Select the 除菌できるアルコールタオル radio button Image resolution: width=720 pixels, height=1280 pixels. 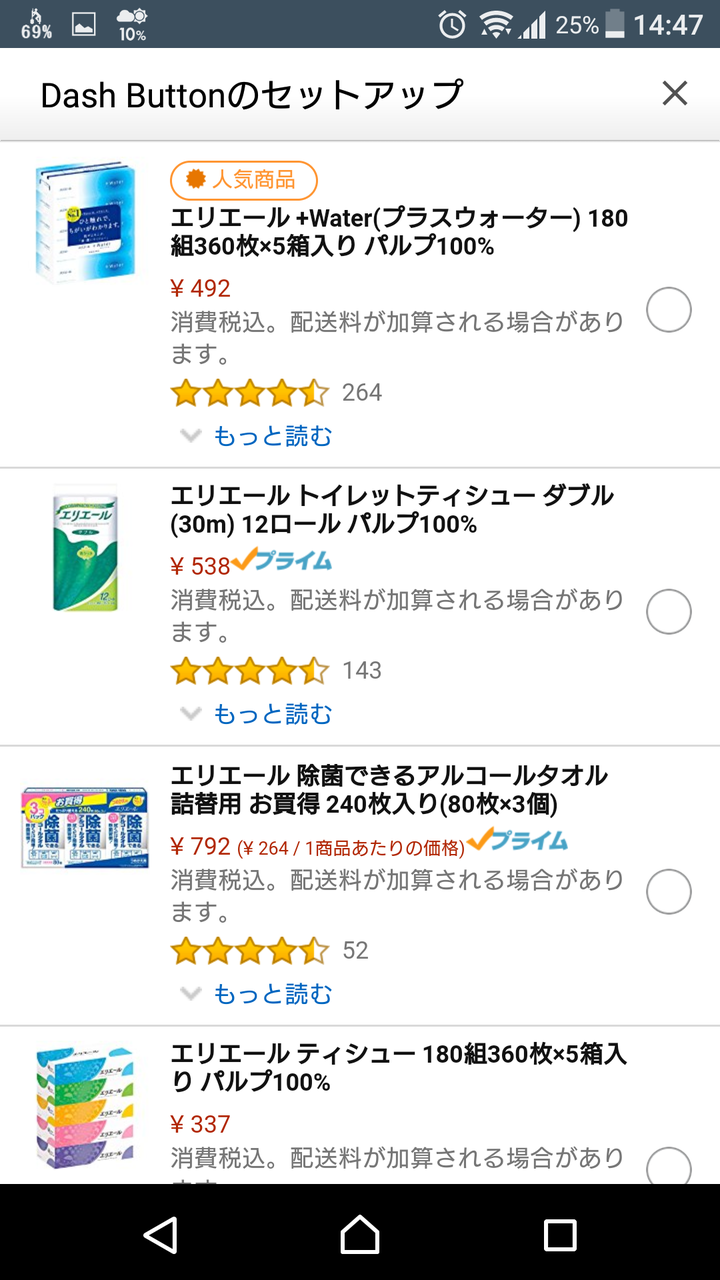[x=669, y=891]
